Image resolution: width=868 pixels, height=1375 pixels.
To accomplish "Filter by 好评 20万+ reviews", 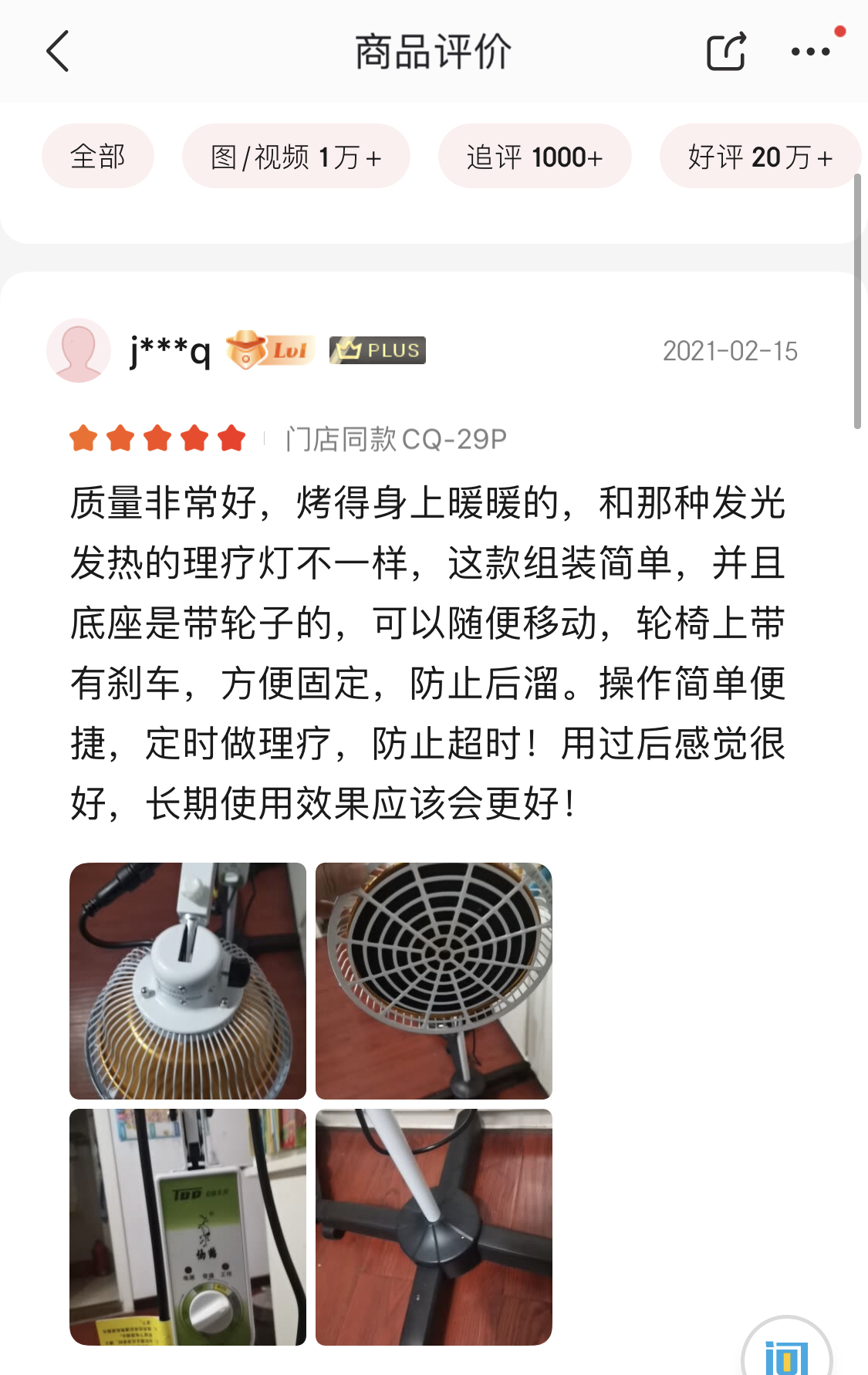I will [x=760, y=157].
